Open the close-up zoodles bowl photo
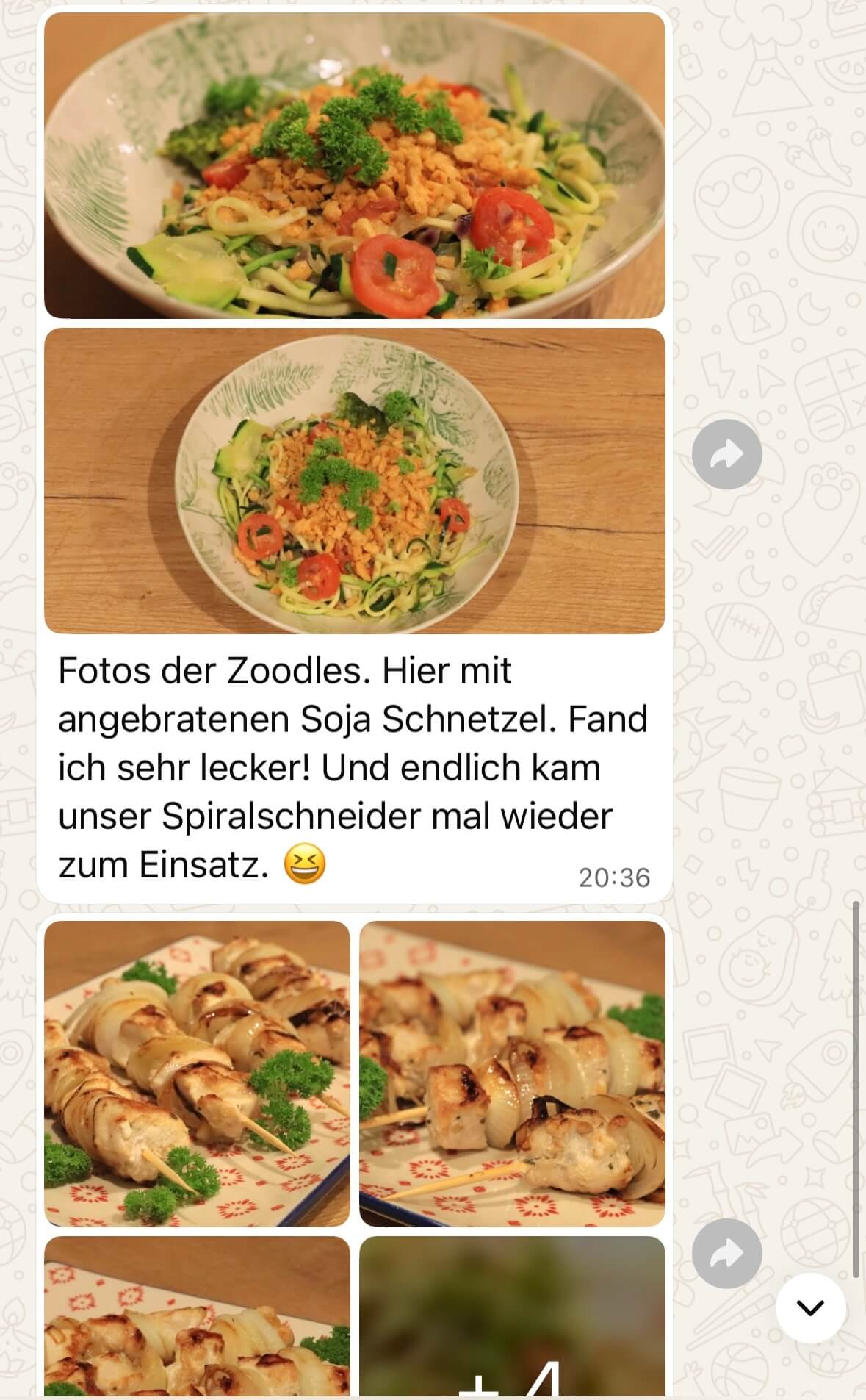The width and height of the screenshot is (866, 1400). pos(354,165)
